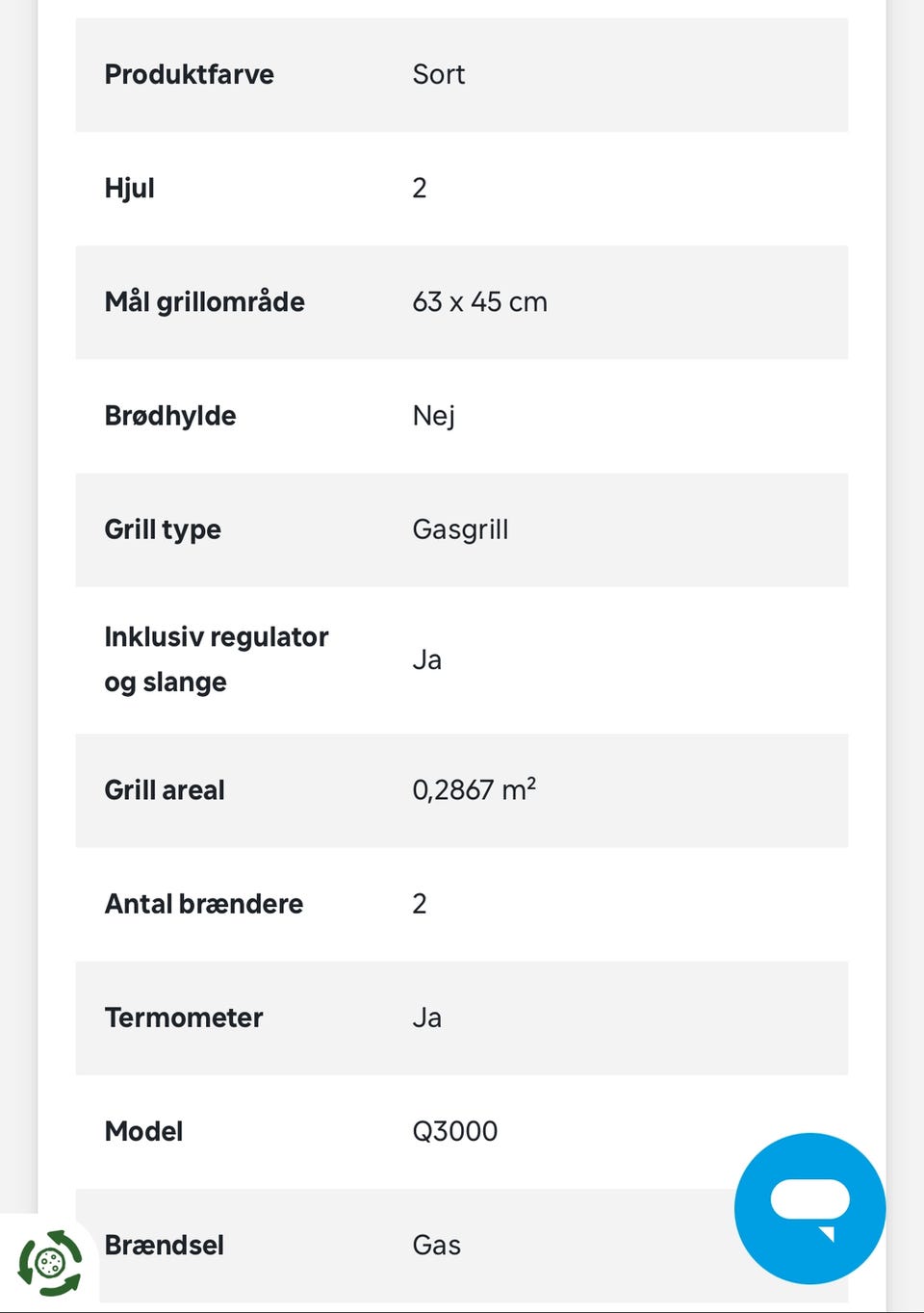Click the Produktfarve row label
This screenshot has width=924, height=1313.
coord(190,74)
